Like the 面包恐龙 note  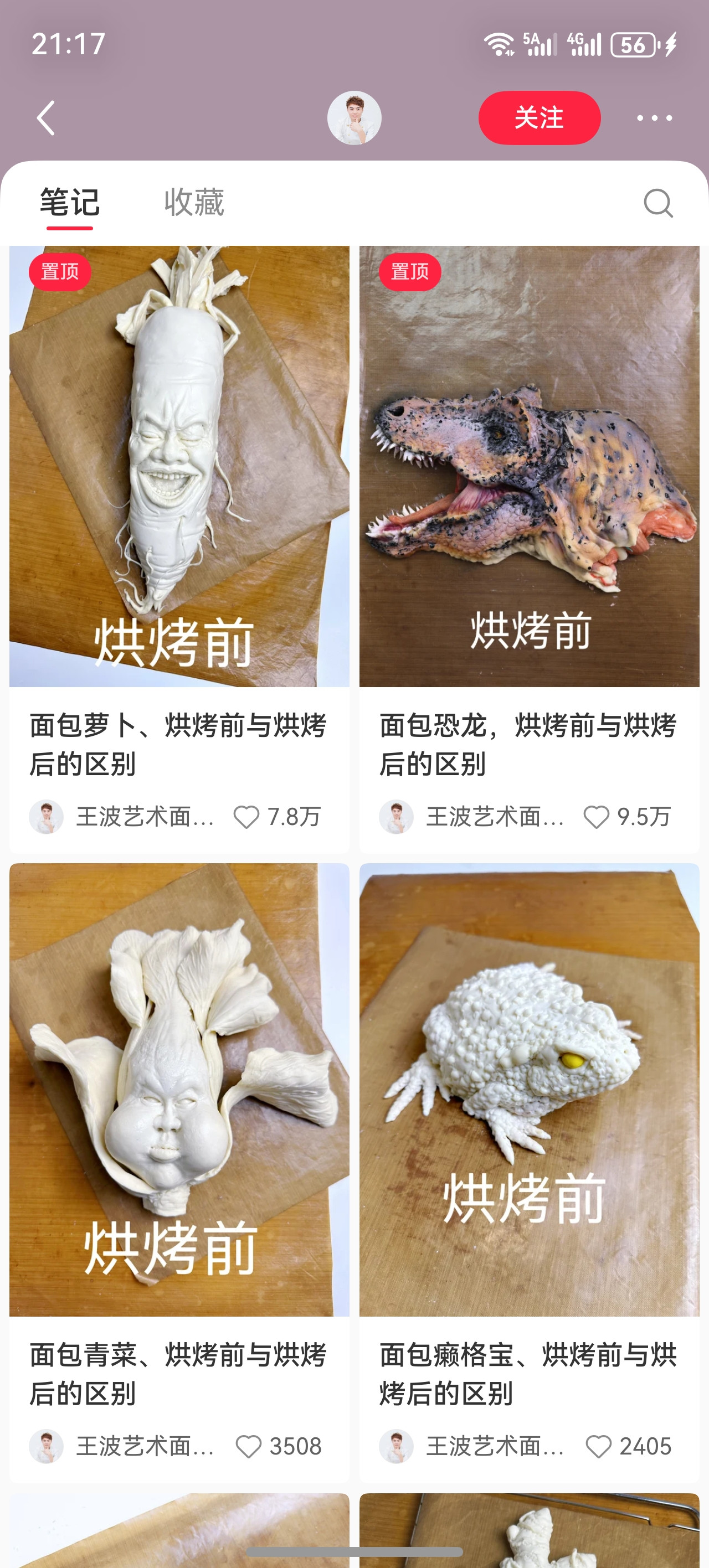click(597, 817)
